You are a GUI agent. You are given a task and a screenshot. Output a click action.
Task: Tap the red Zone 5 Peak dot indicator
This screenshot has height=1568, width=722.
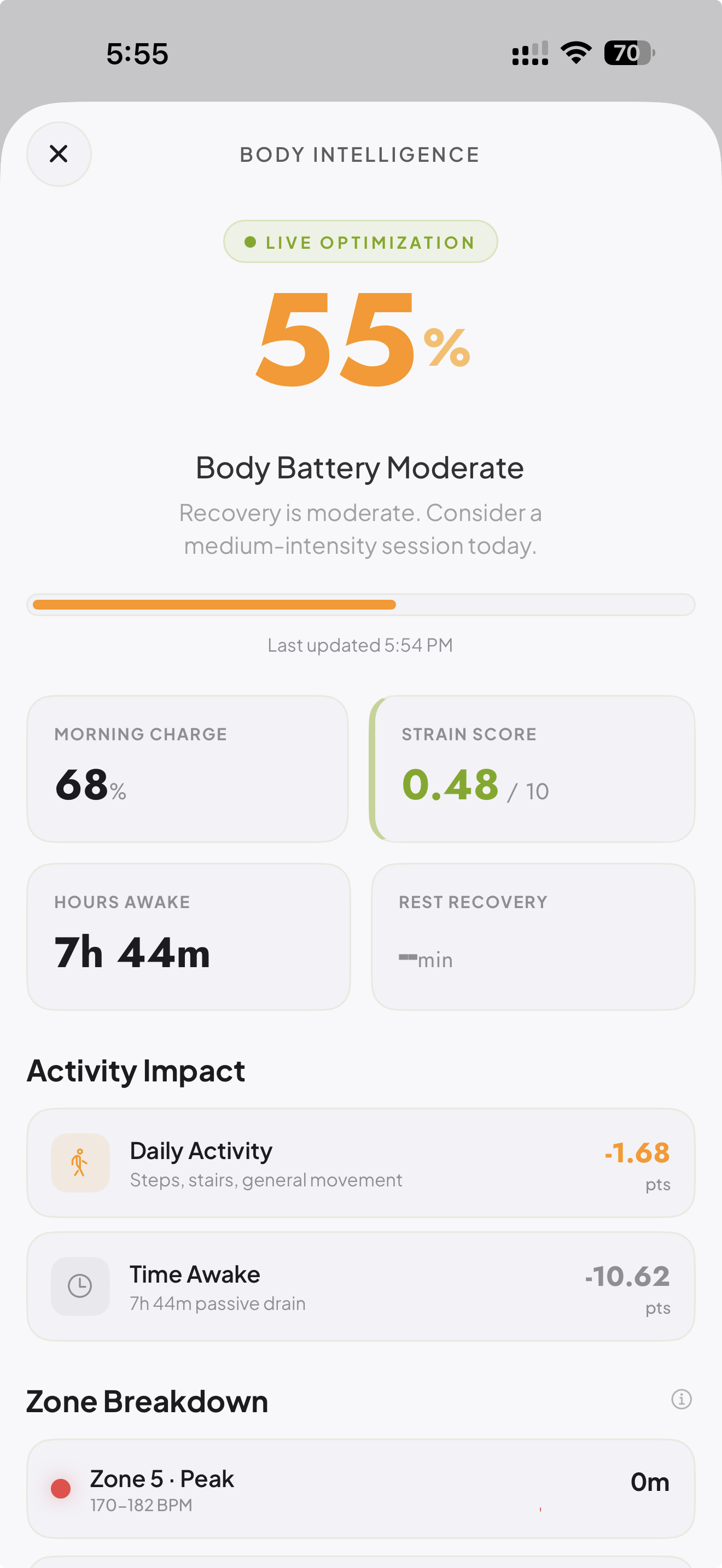click(x=60, y=1489)
